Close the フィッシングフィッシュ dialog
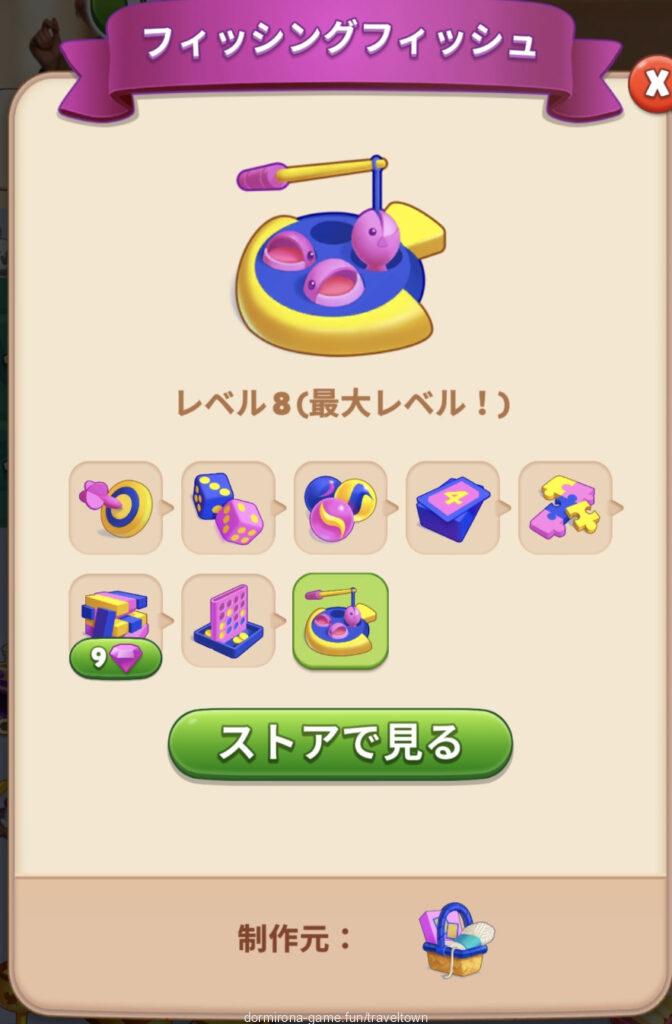The height and width of the screenshot is (1024, 672). coord(654,86)
